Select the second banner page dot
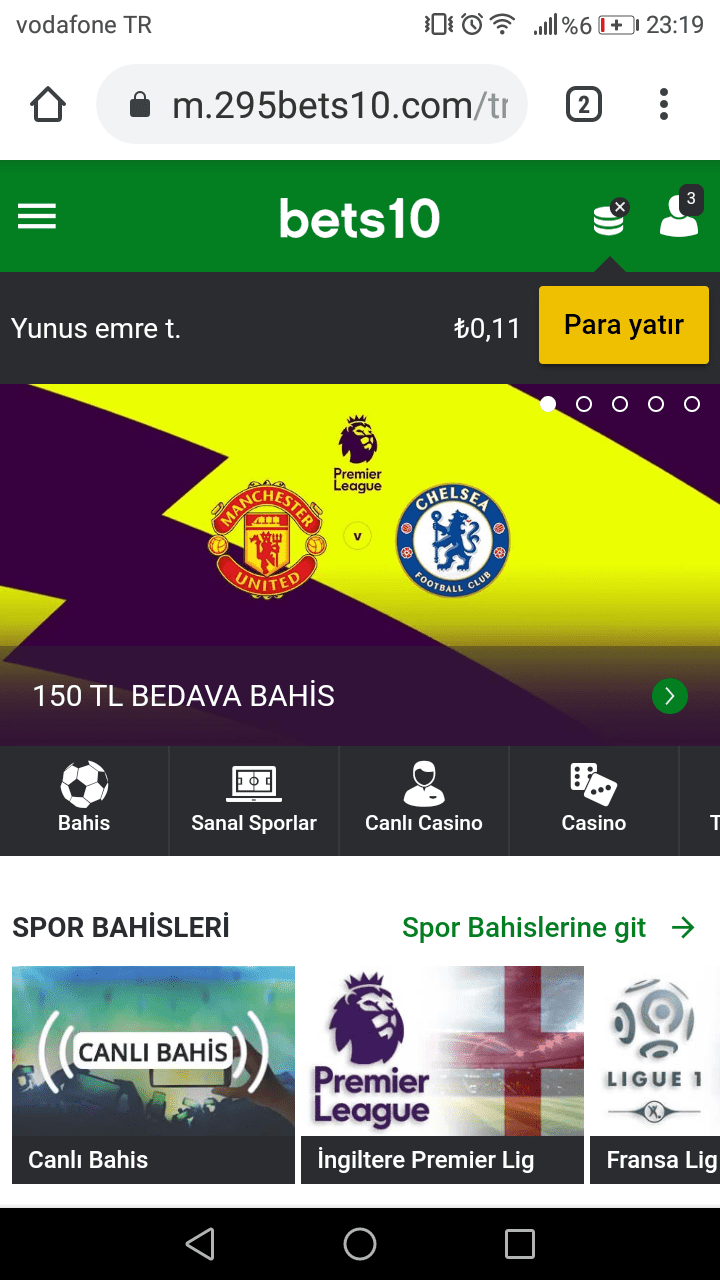The image size is (720, 1280). tap(584, 404)
